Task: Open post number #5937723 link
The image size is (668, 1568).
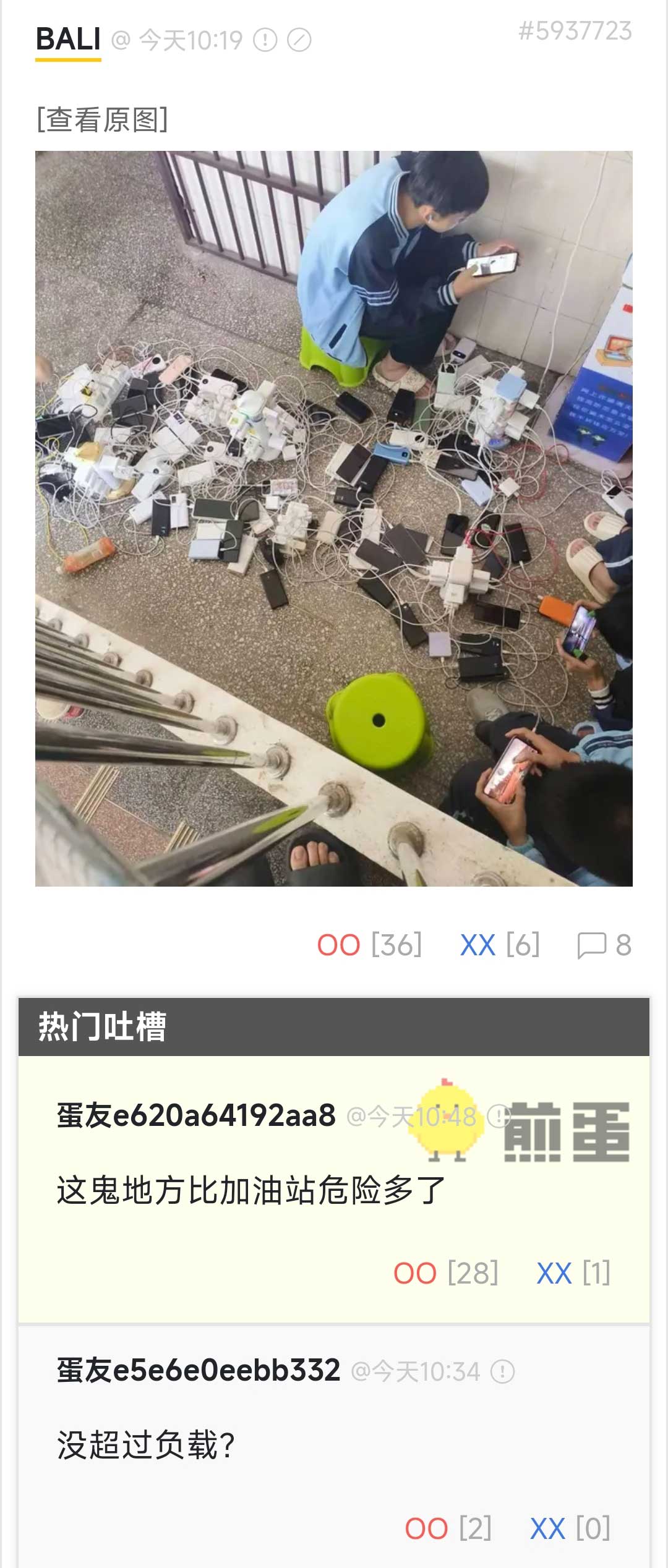Action: pos(575,31)
